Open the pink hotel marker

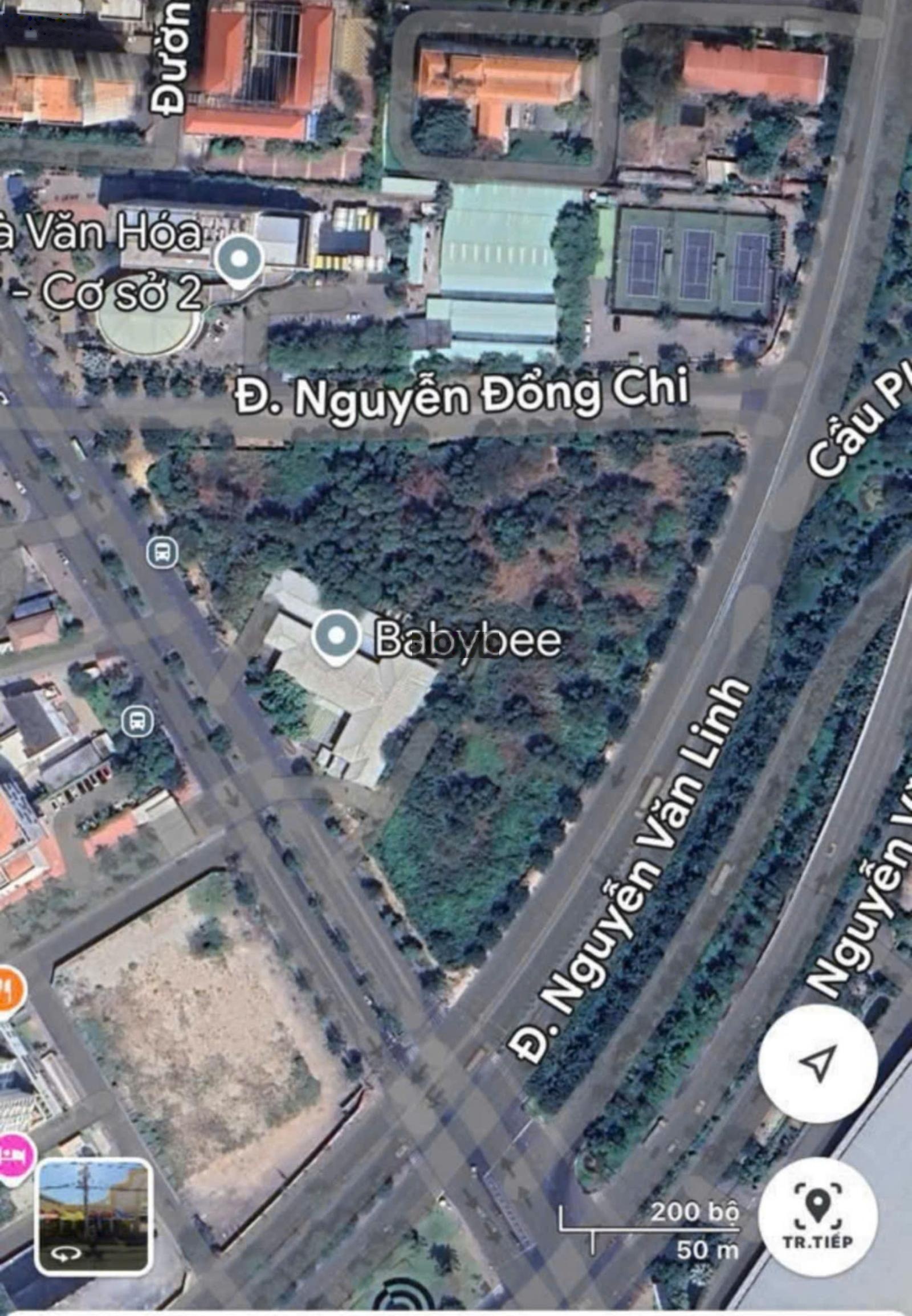pos(14,1154)
